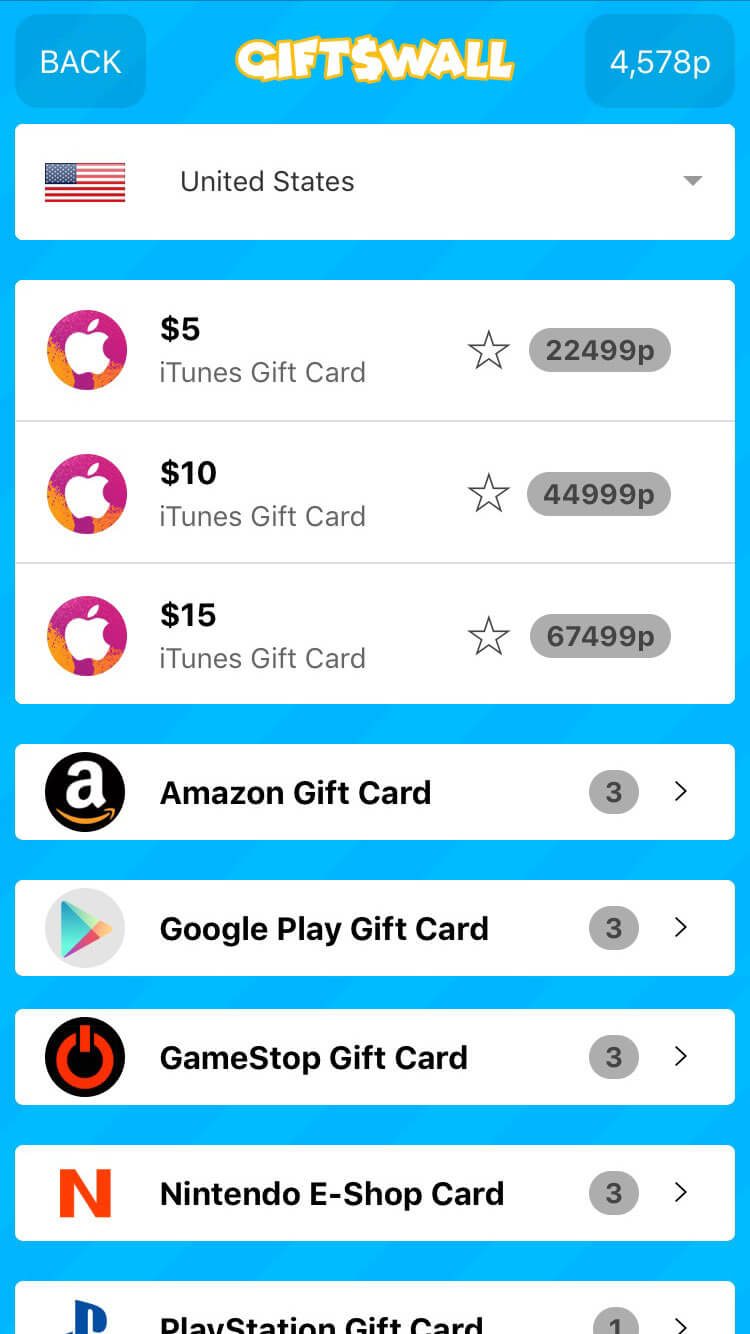The width and height of the screenshot is (750, 1334).
Task: Star the $10 iTunes Gift Card
Action: point(489,493)
